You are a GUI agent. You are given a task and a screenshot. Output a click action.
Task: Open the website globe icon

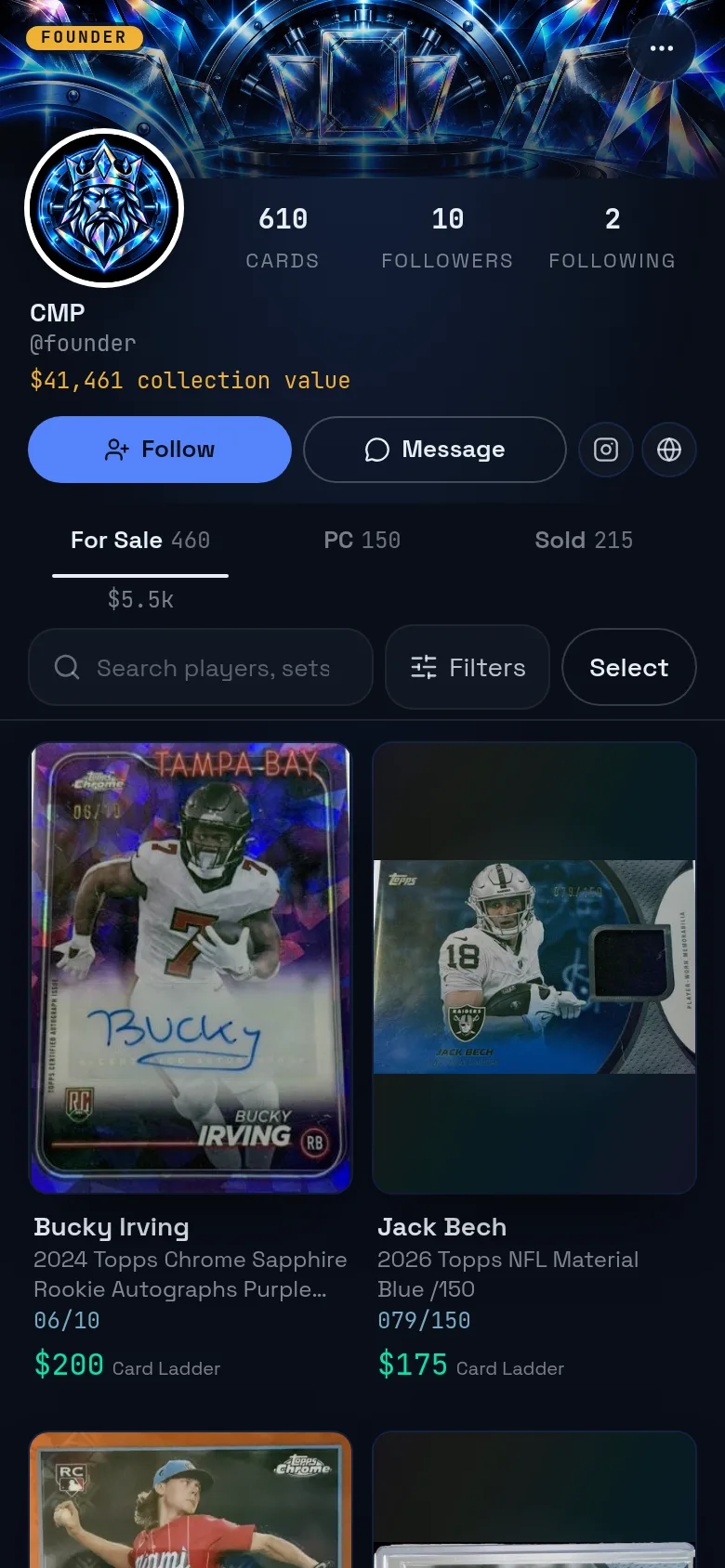click(669, 450)
